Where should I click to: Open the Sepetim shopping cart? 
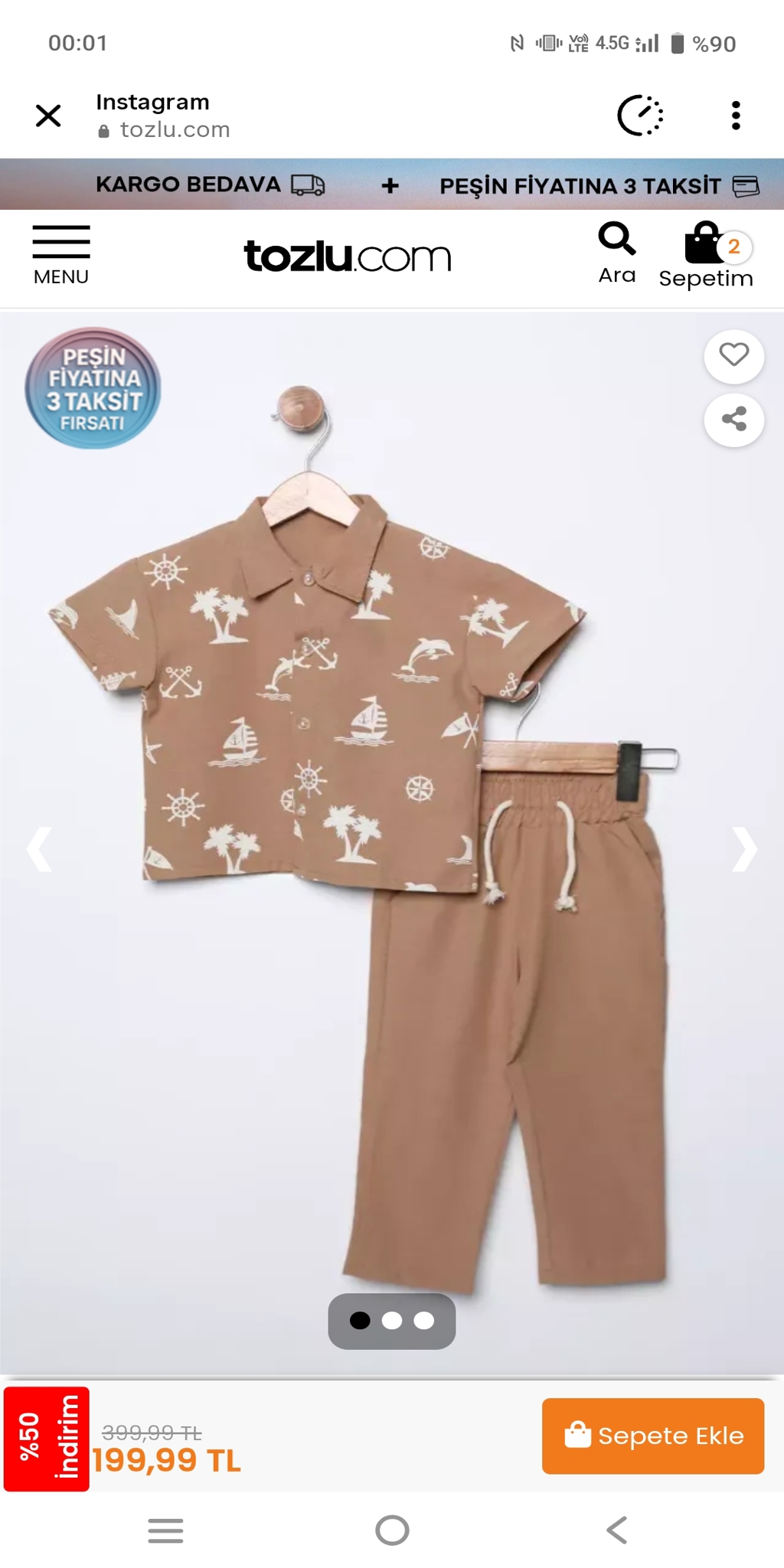pos(706,255)
